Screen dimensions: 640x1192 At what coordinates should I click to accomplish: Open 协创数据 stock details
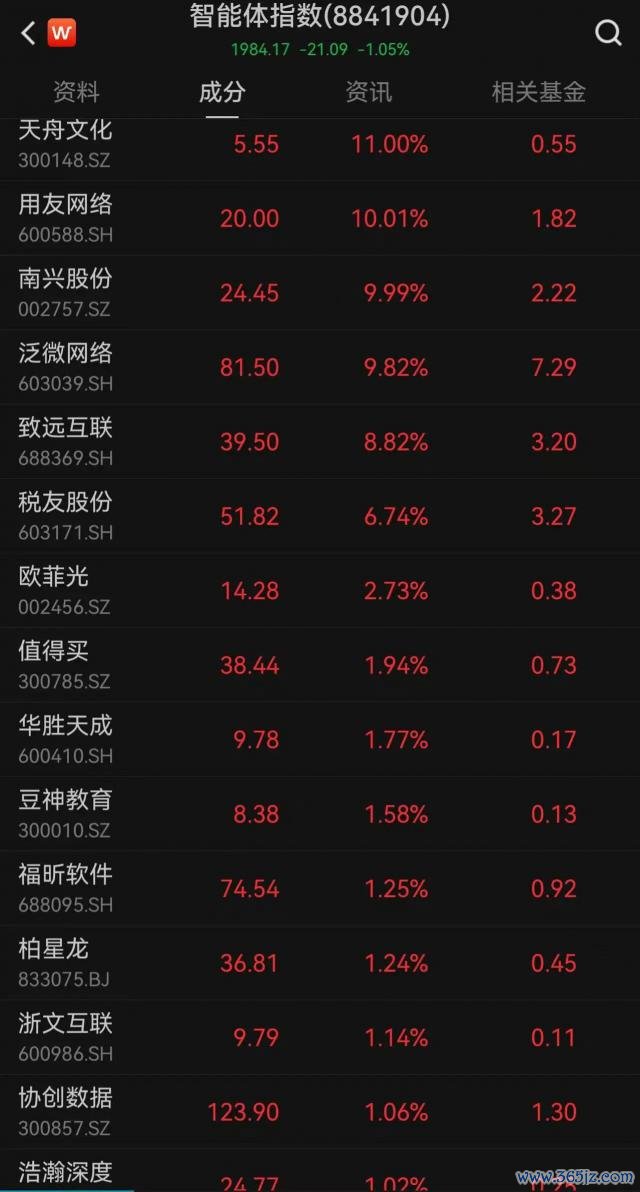click(x=320, y=1112)
